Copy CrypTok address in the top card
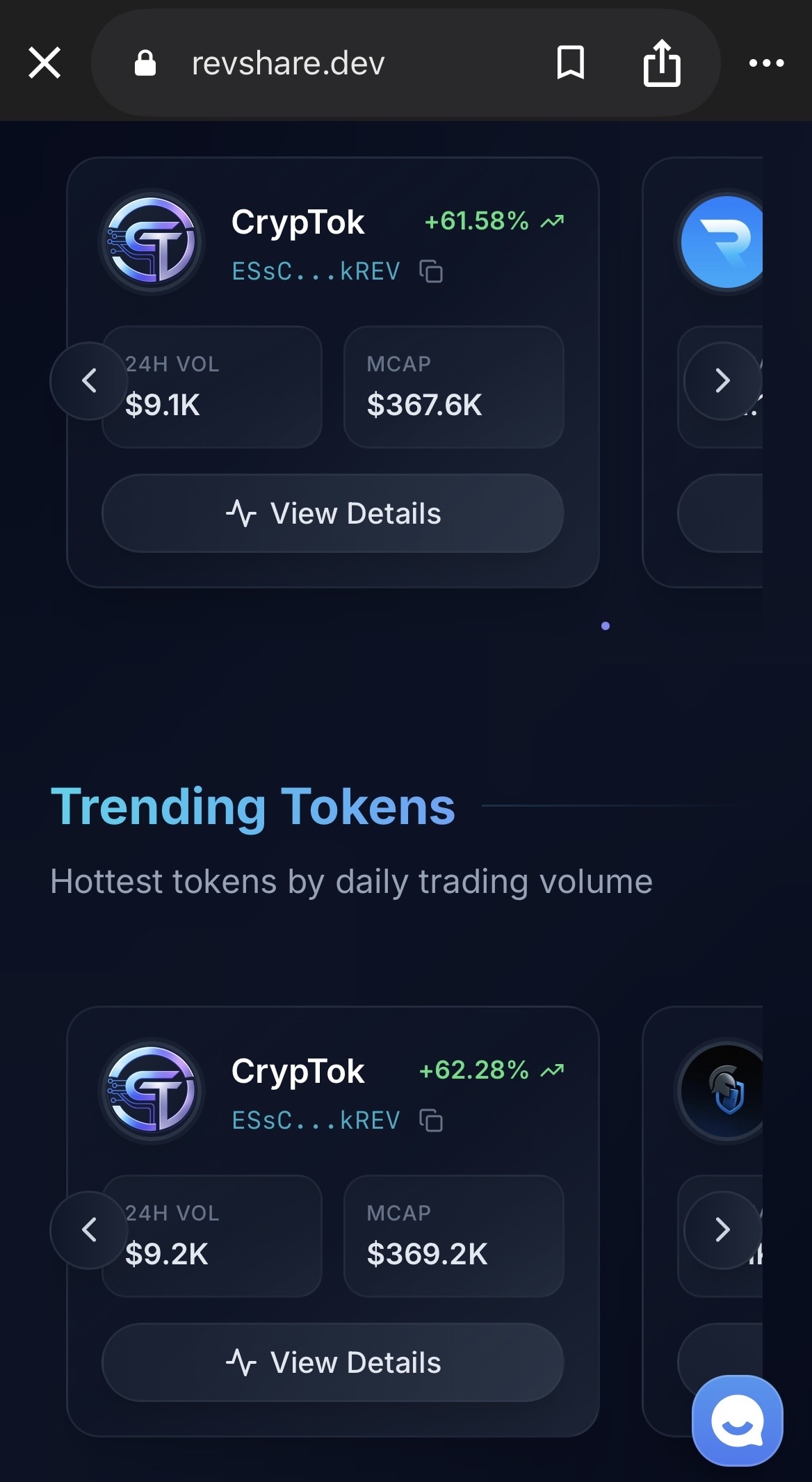This screenshot has width=812, height=1482. (431, 271)
